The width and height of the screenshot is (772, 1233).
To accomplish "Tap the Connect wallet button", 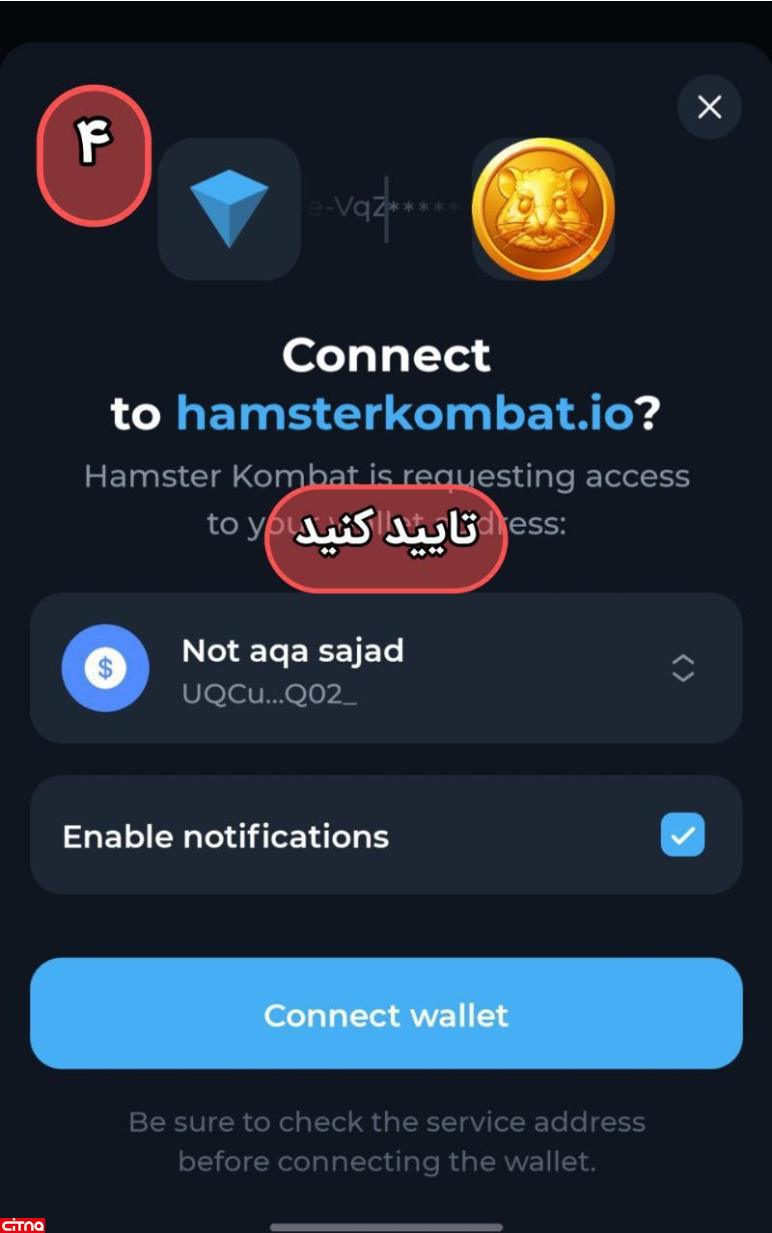I will click(x=386, y=1014).
